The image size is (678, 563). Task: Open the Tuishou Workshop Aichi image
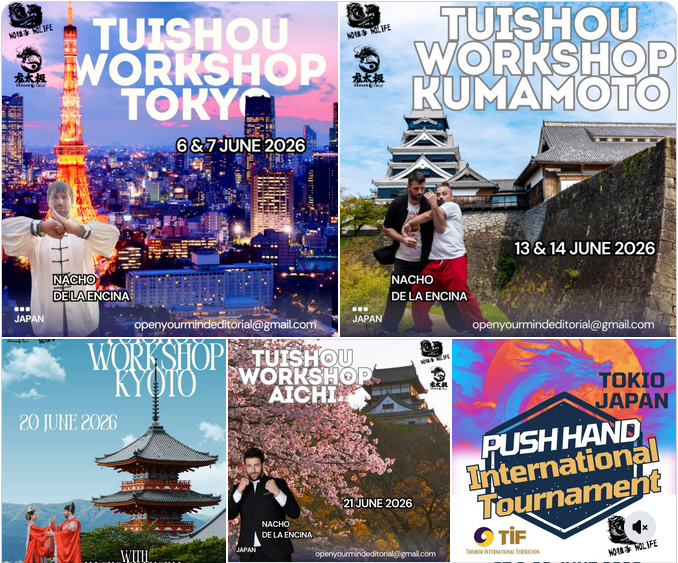(x=338, y=451)
